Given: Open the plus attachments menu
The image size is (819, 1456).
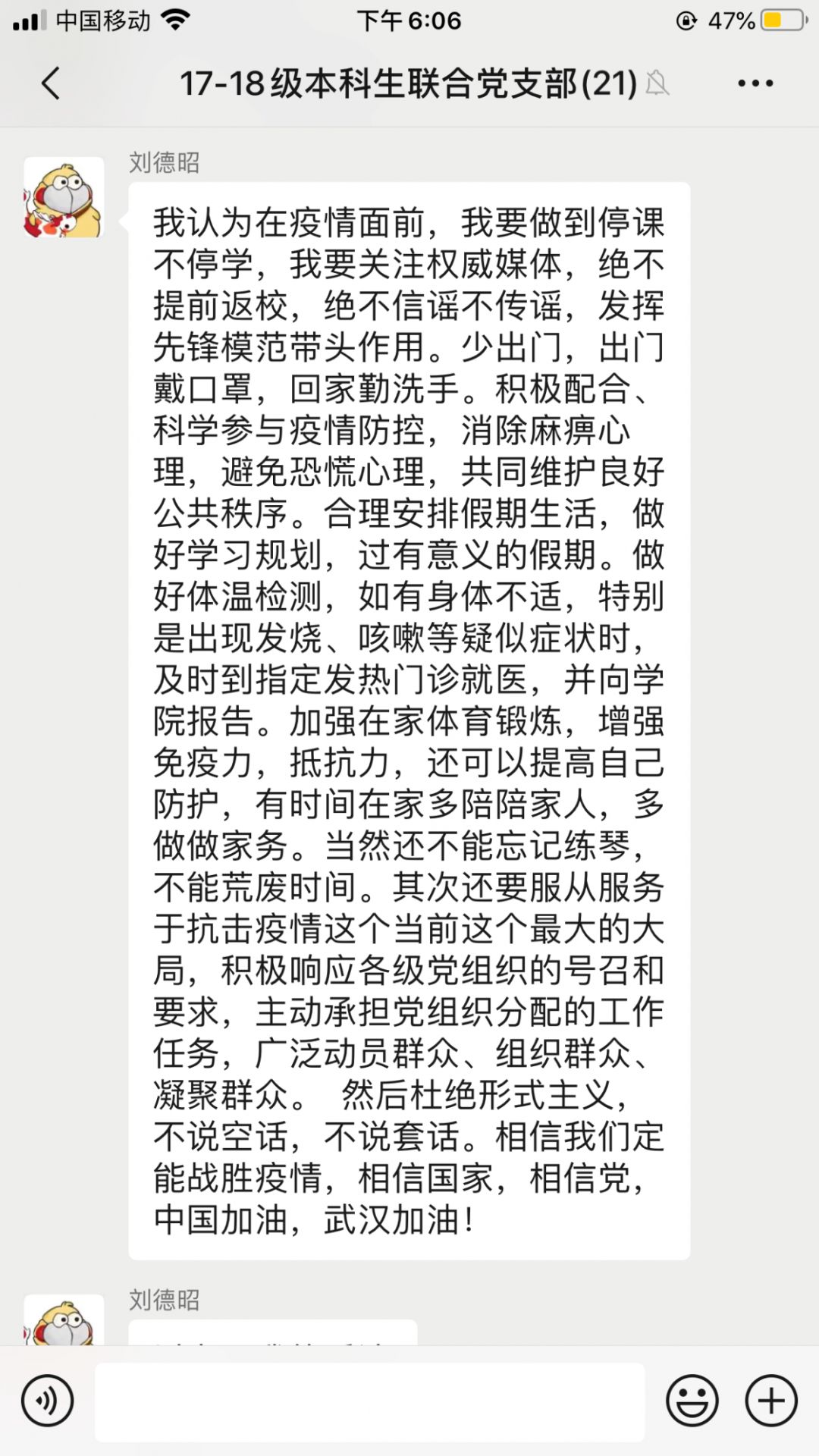Looking at the screenshot, I should [x=771, y=1401].
